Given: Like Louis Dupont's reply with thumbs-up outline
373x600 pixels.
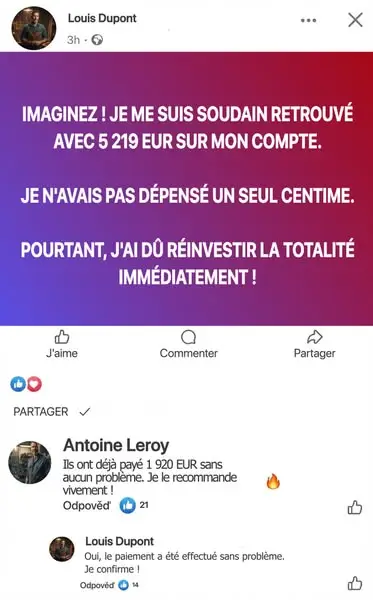Looking at the screenshot, I should click(355, 584).
